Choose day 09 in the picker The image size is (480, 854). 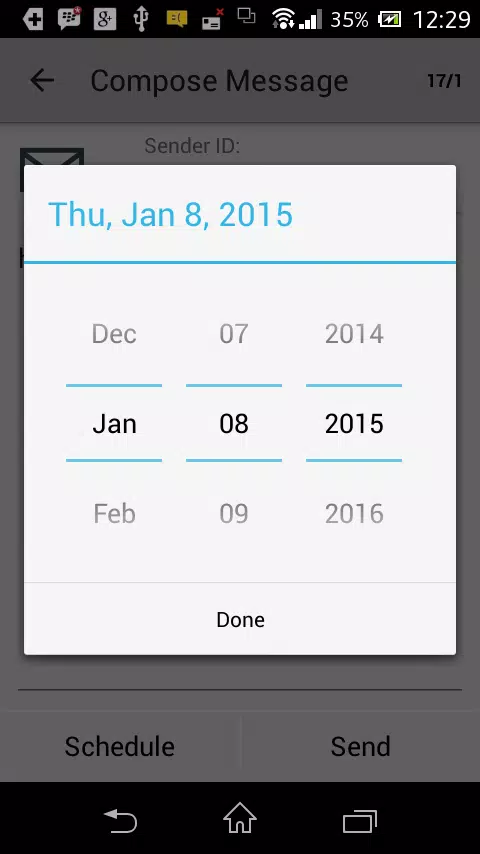pos(234,514)
